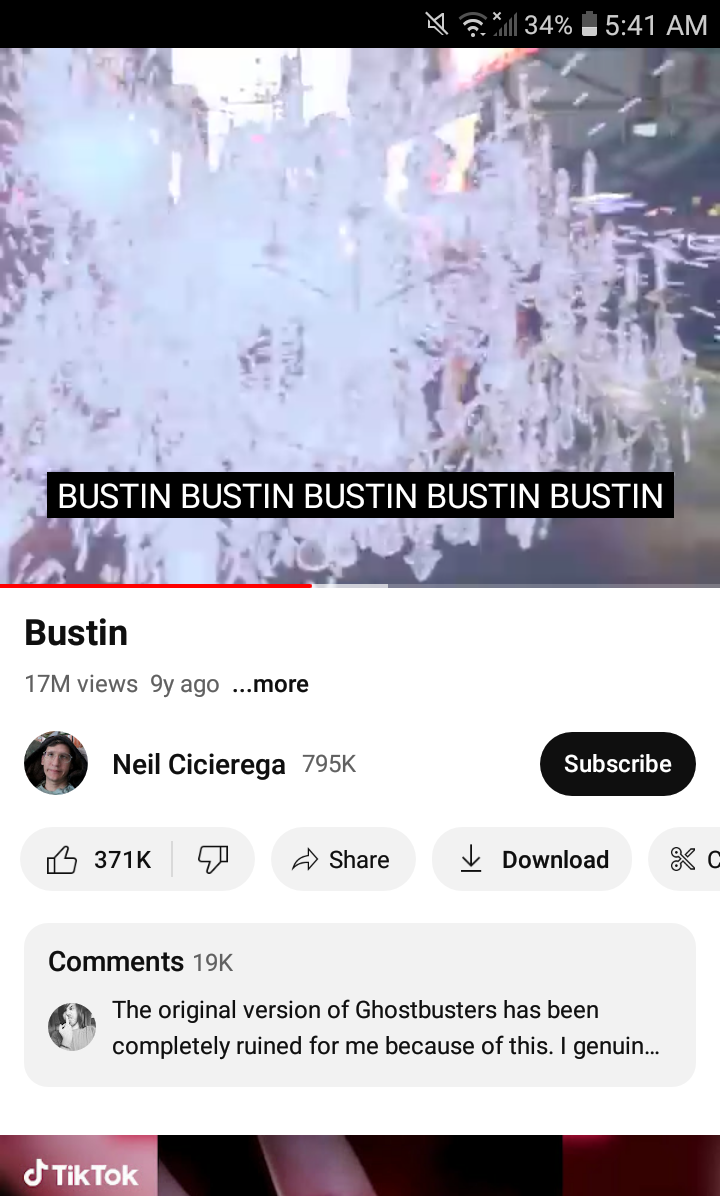Open Neil Cicierega's channel avatar
The image size is (720, 1196).
(56, 763)
